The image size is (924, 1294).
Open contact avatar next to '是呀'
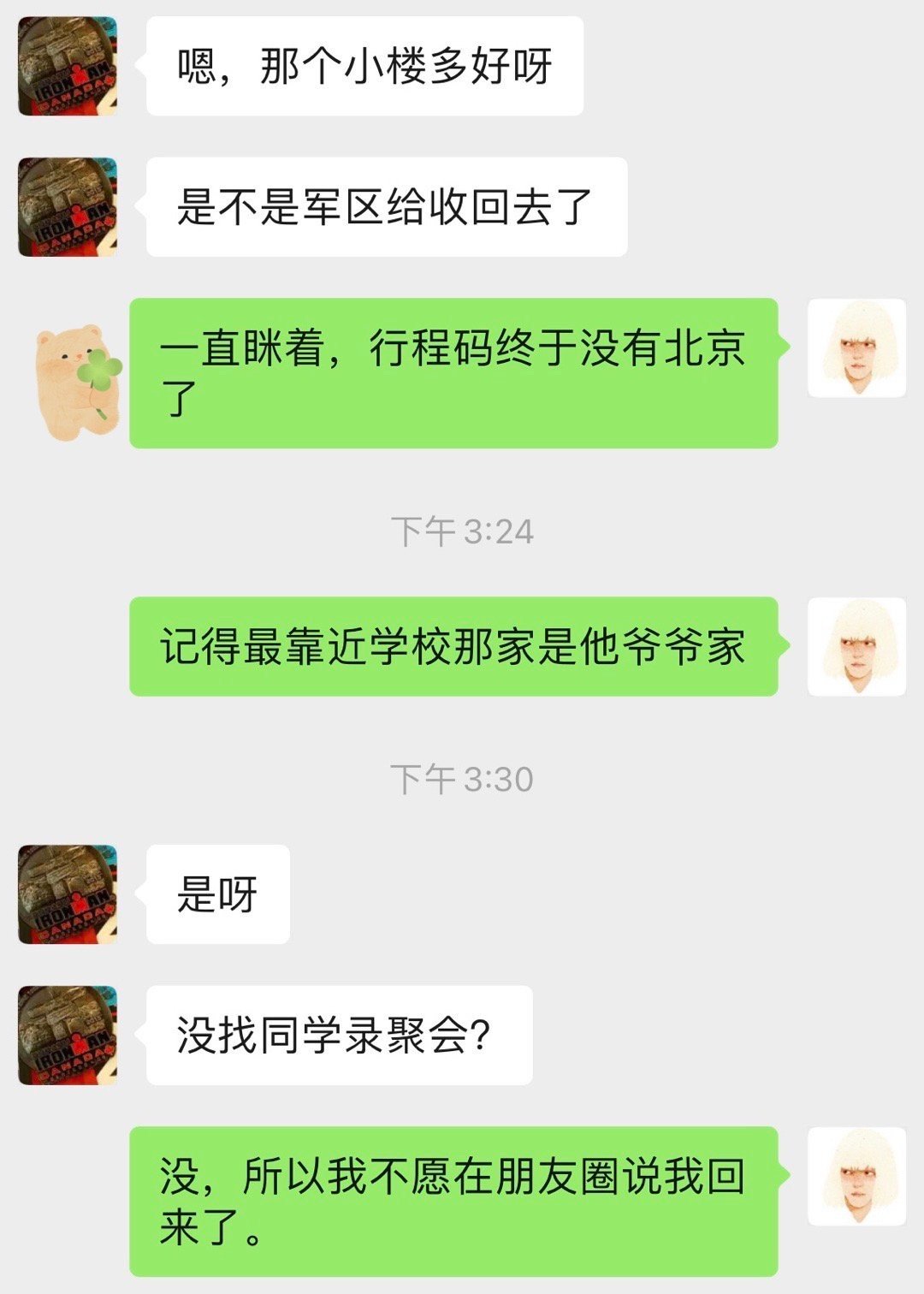point(68,894)
